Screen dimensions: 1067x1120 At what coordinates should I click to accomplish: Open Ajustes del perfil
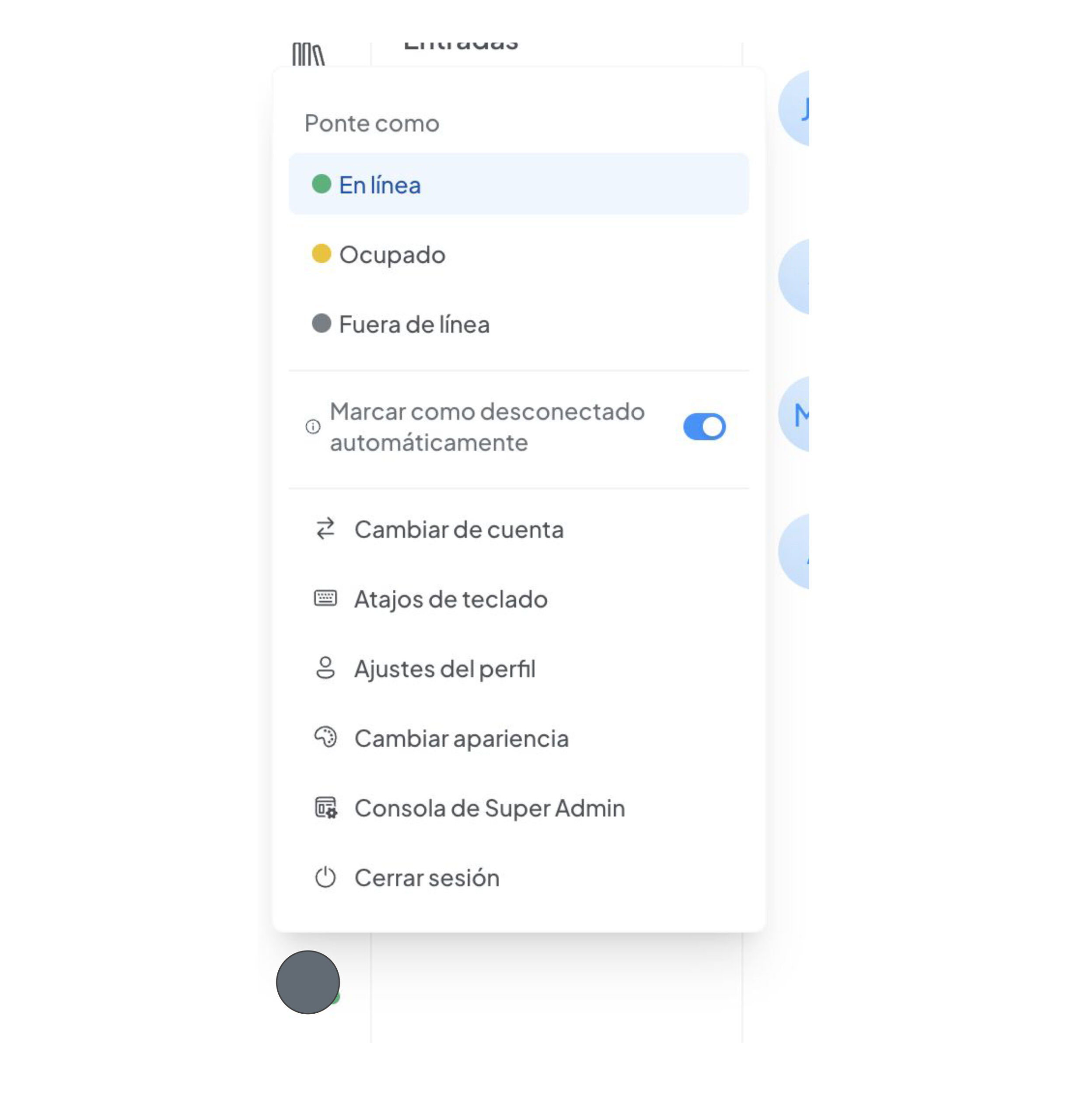(x=444, y=669)
